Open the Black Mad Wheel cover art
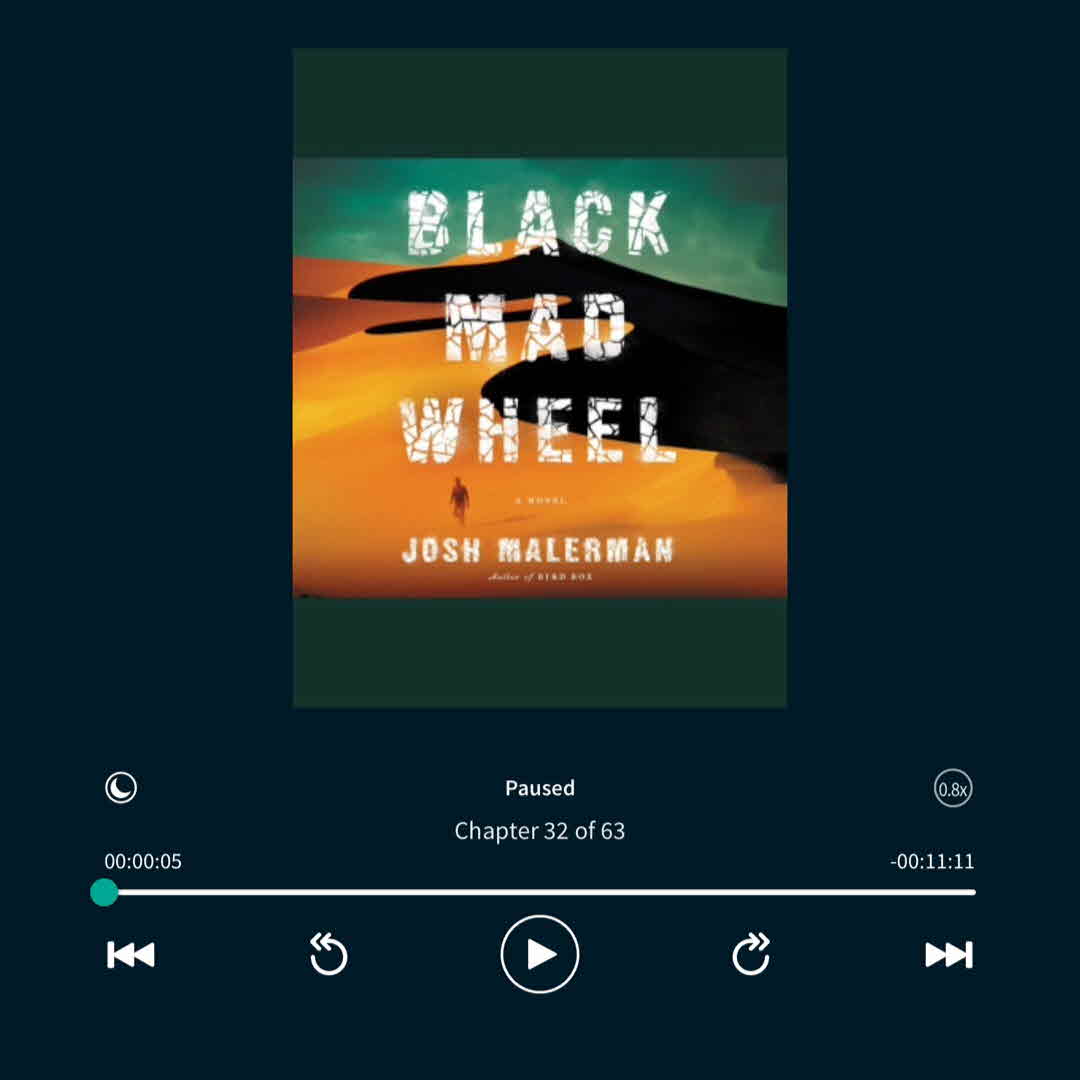This screenshot has width=1080, height=1080. (x=540, y=378)
